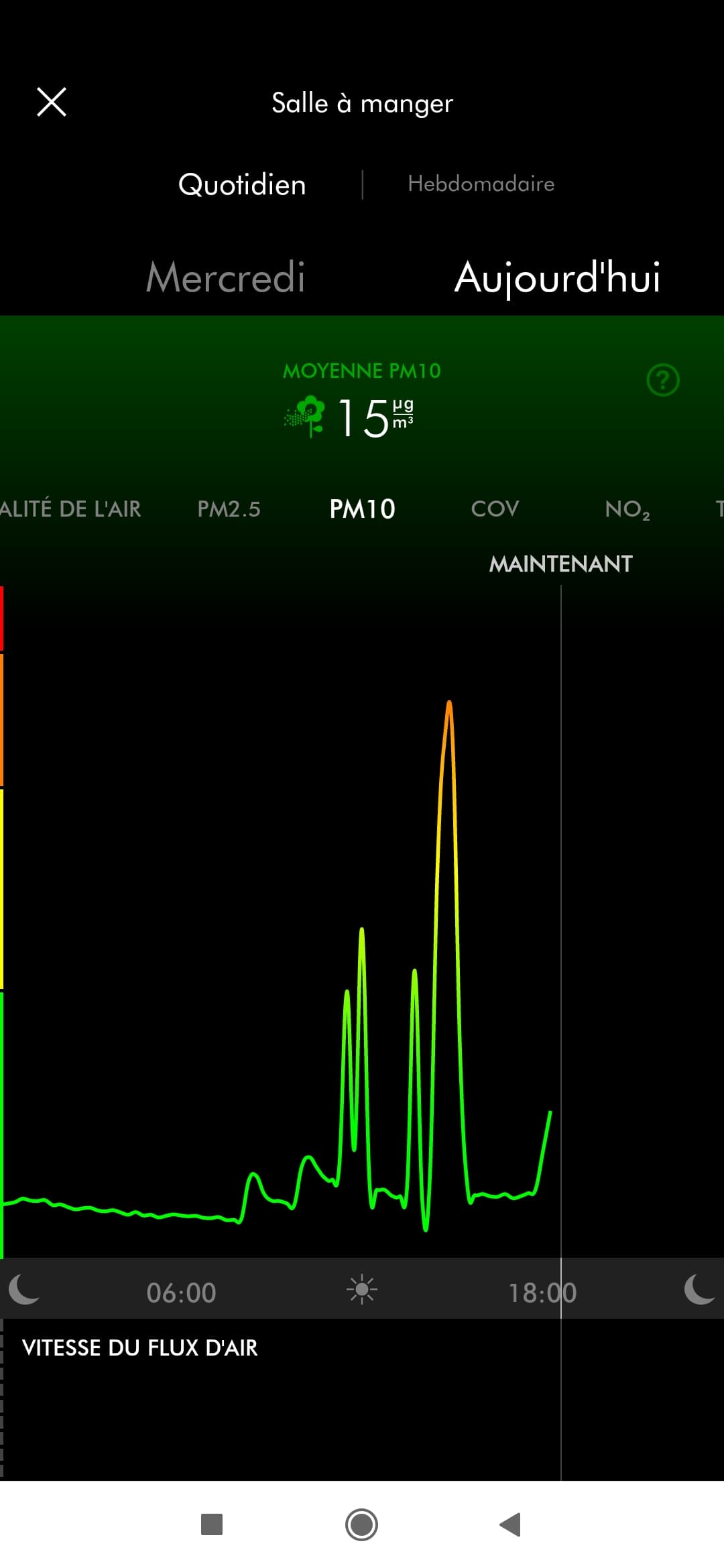Image resolution: width=724 pixels, height=1568 pixels.
Task: Select the Quotidien view
Action: [x=242, y=184]
